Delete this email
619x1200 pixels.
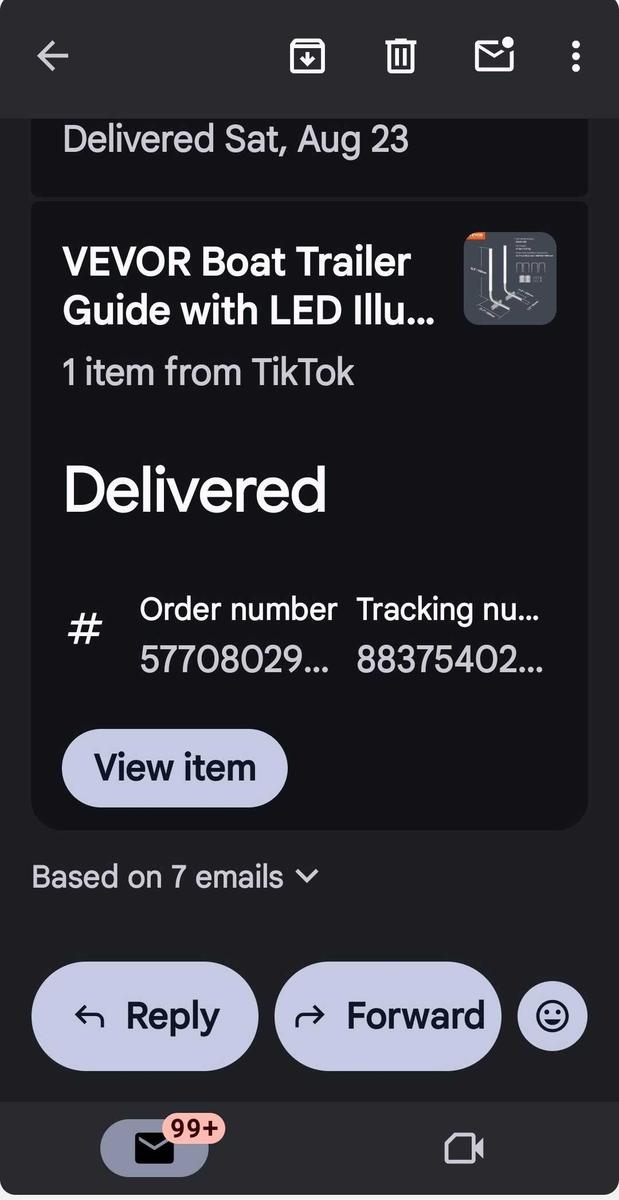click(400, 56)
